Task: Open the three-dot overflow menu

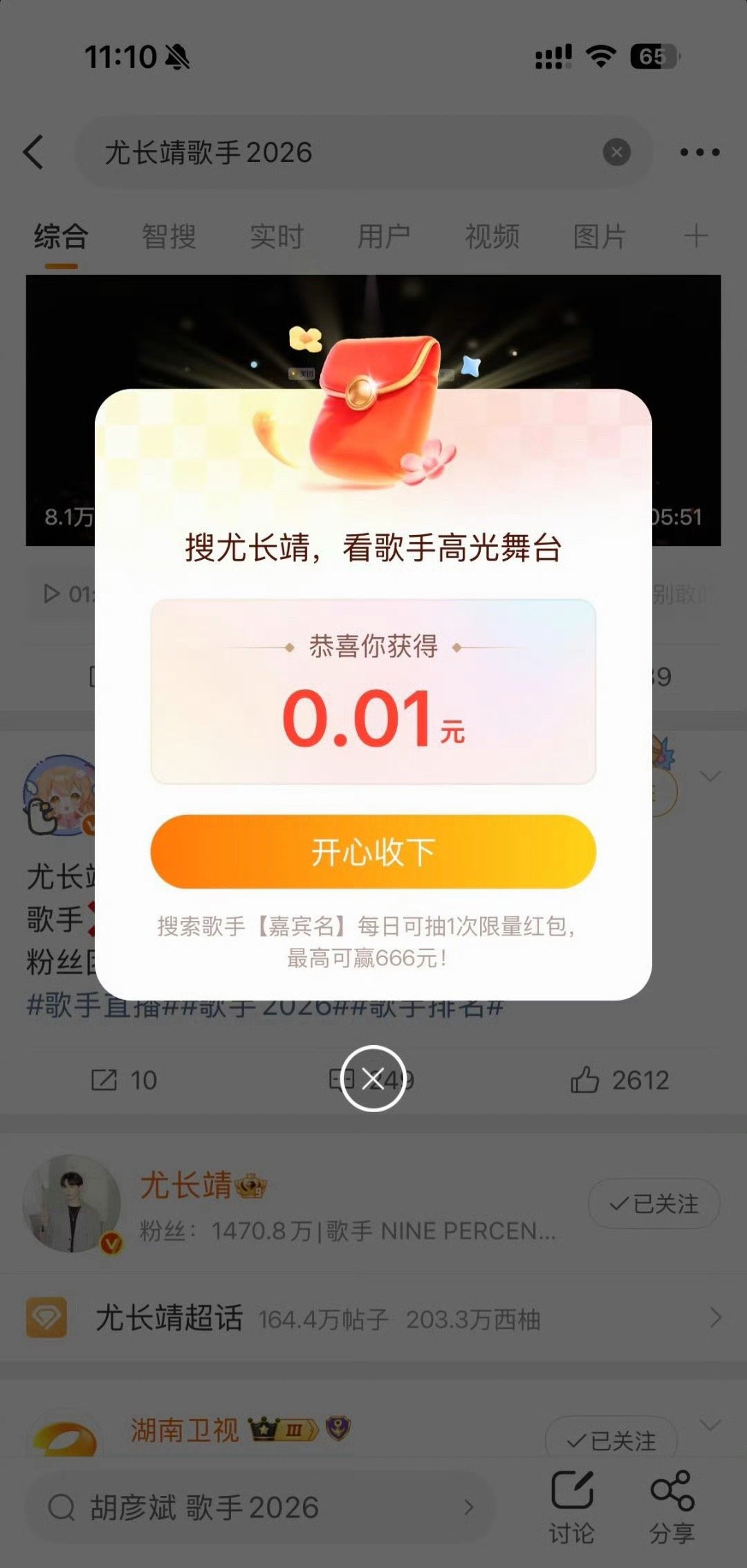Action: (699, 152)
